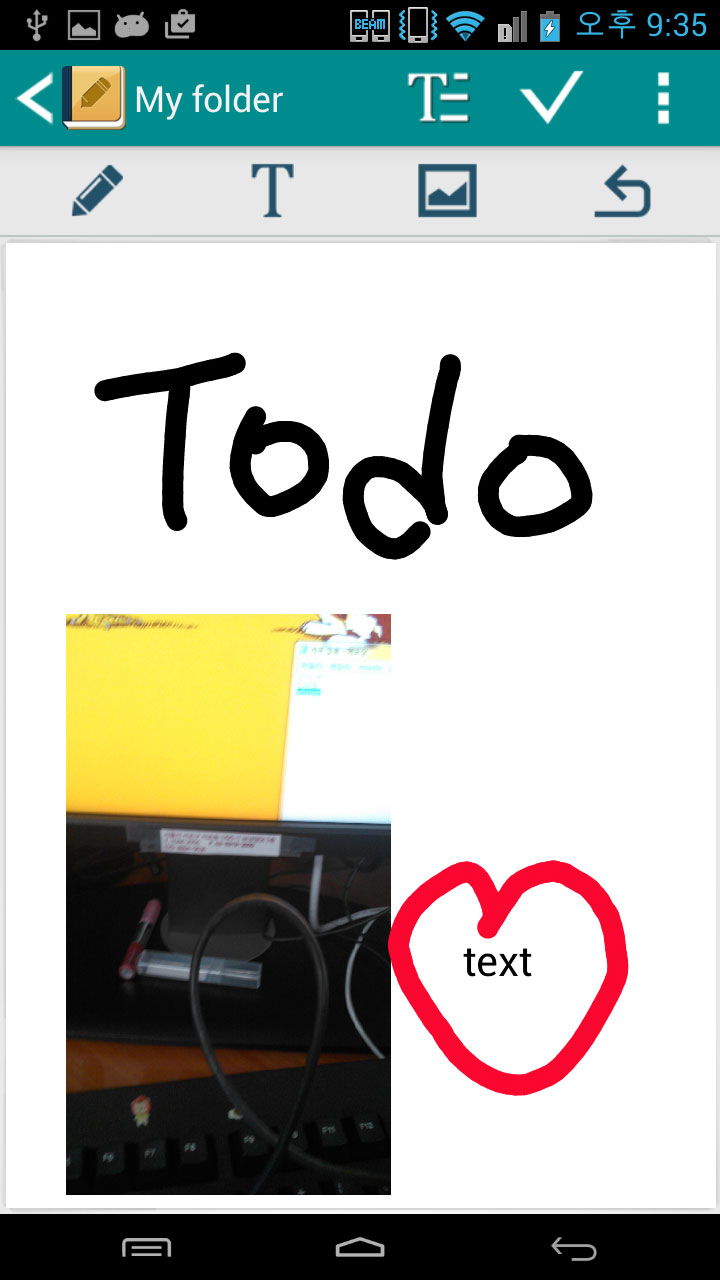Confirm and save the note
Image resolution: width=720 pixels, height=1280 pixels.
(550, 98)
